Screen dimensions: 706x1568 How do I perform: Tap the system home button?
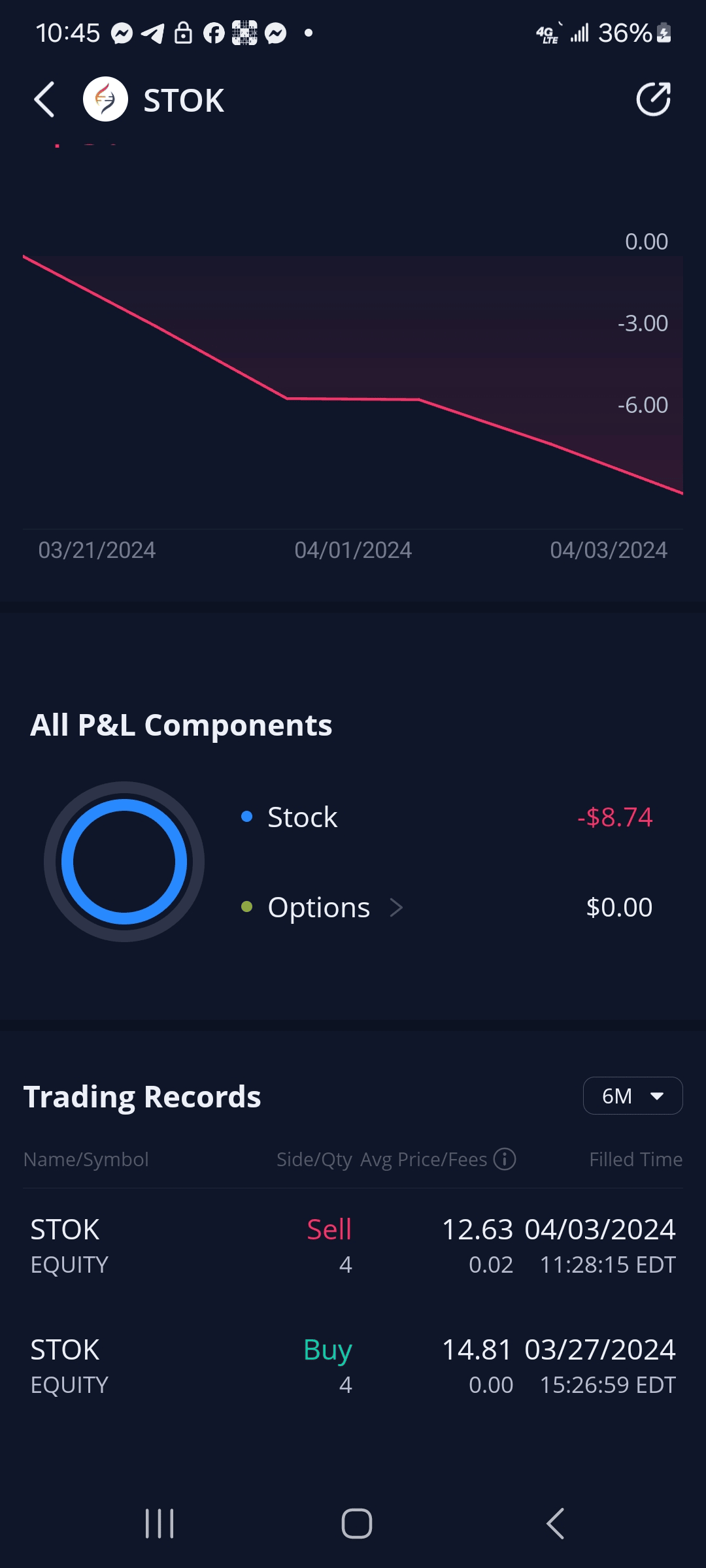coord(356,1524)
